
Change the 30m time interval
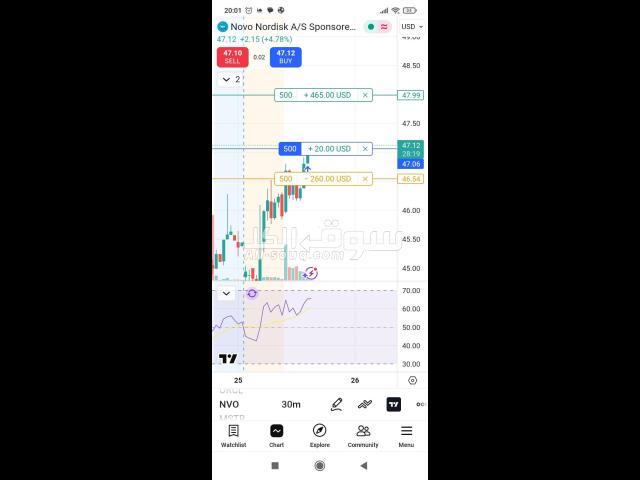coord(290,404)
